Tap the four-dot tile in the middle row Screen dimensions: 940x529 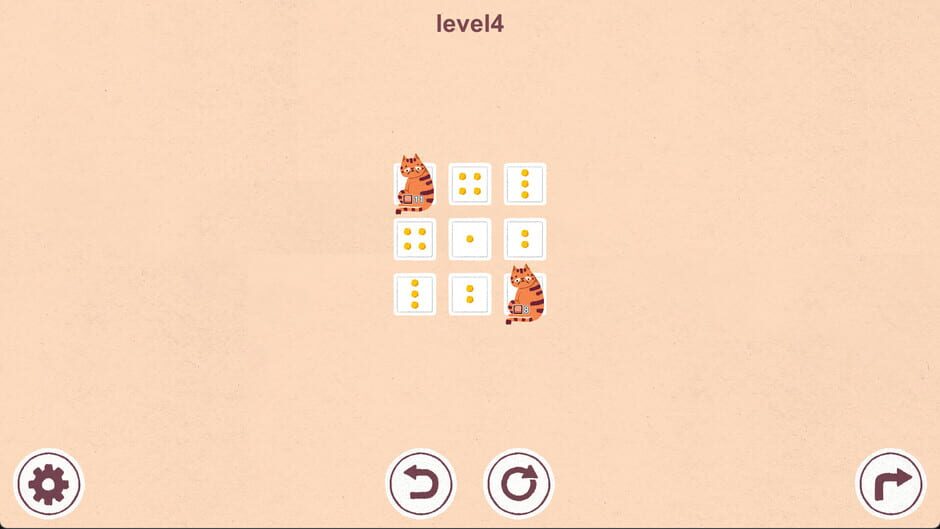point(415,239)
